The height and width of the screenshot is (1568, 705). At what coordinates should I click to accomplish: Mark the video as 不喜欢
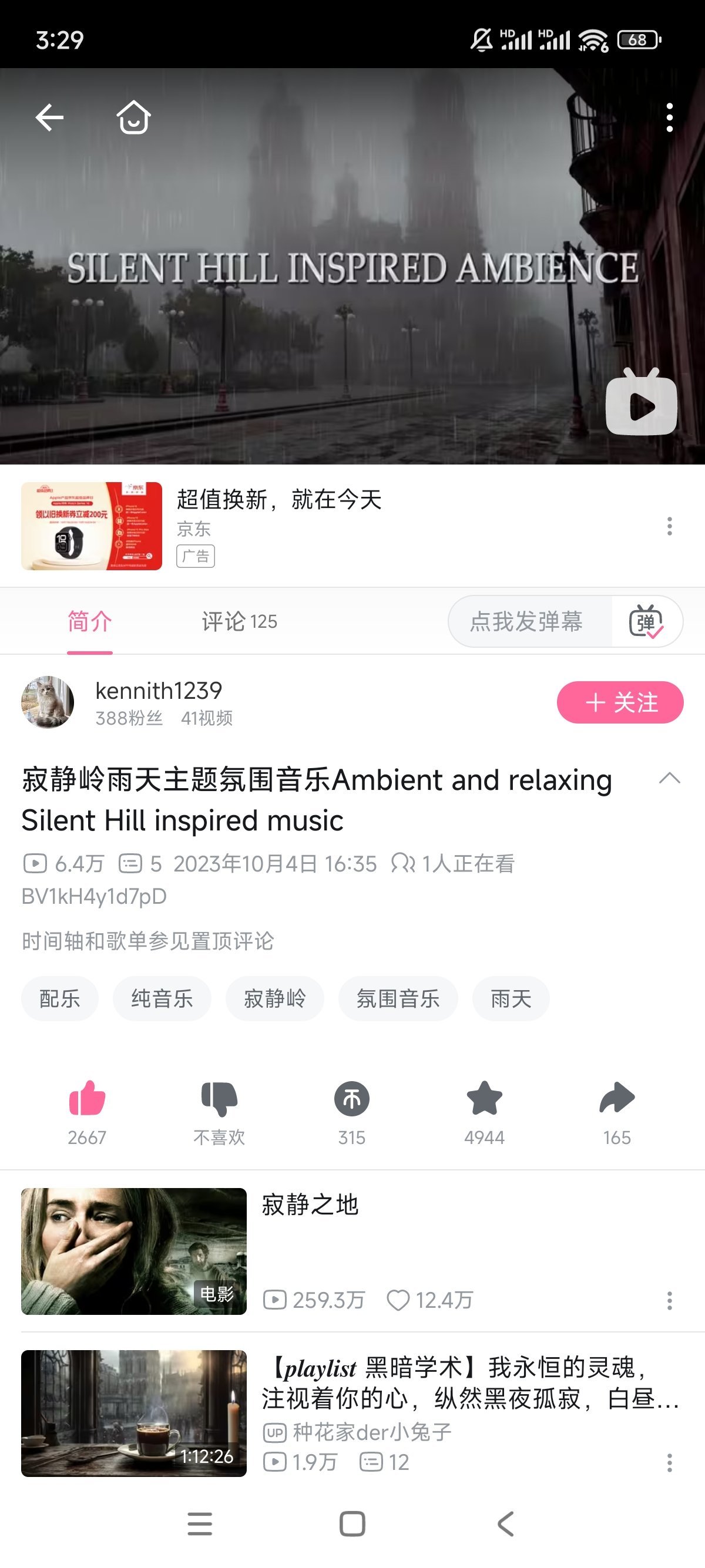coord(219,1099)
